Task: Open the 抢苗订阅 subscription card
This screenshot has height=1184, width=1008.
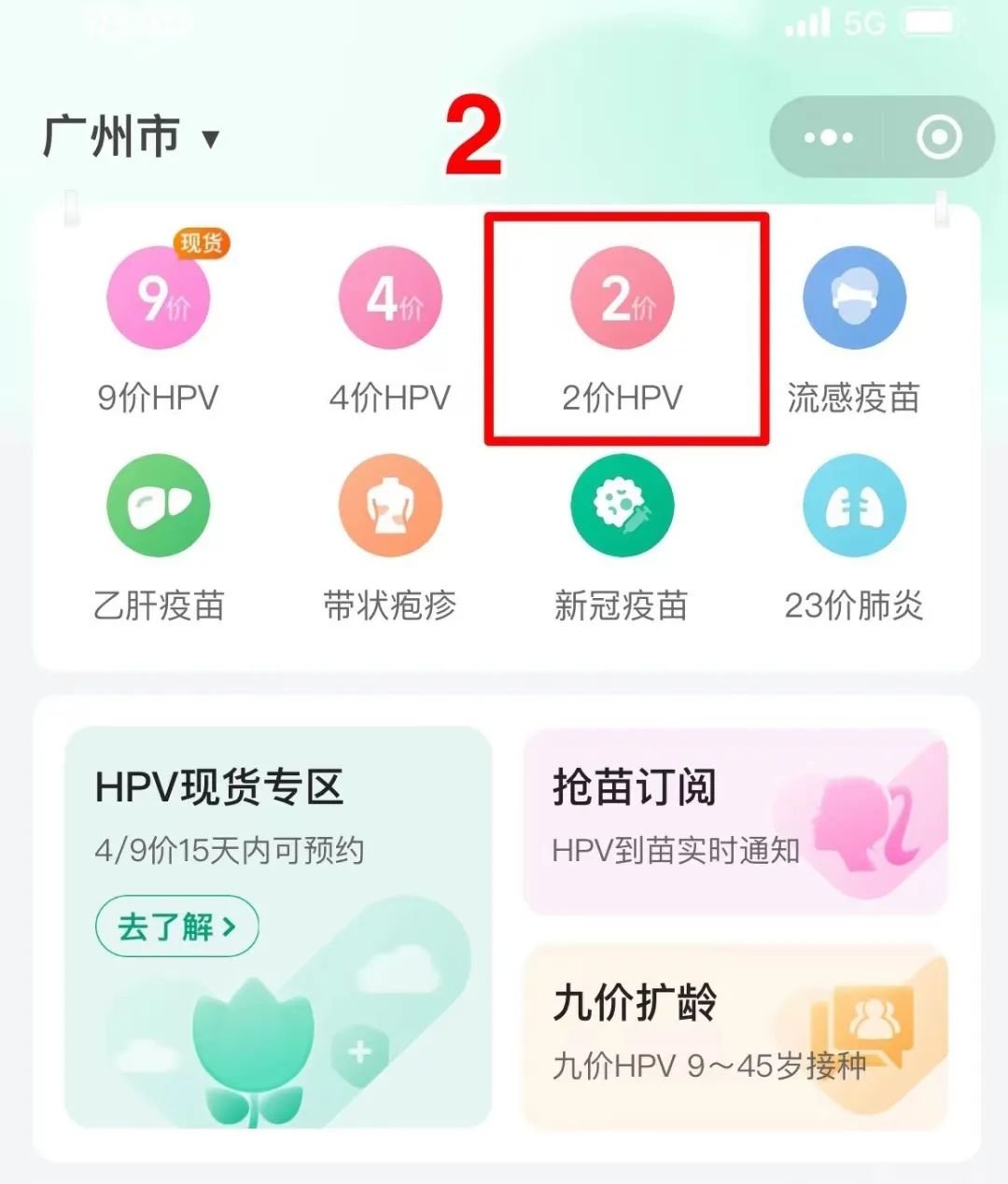Action: click(x=735, y=821)
